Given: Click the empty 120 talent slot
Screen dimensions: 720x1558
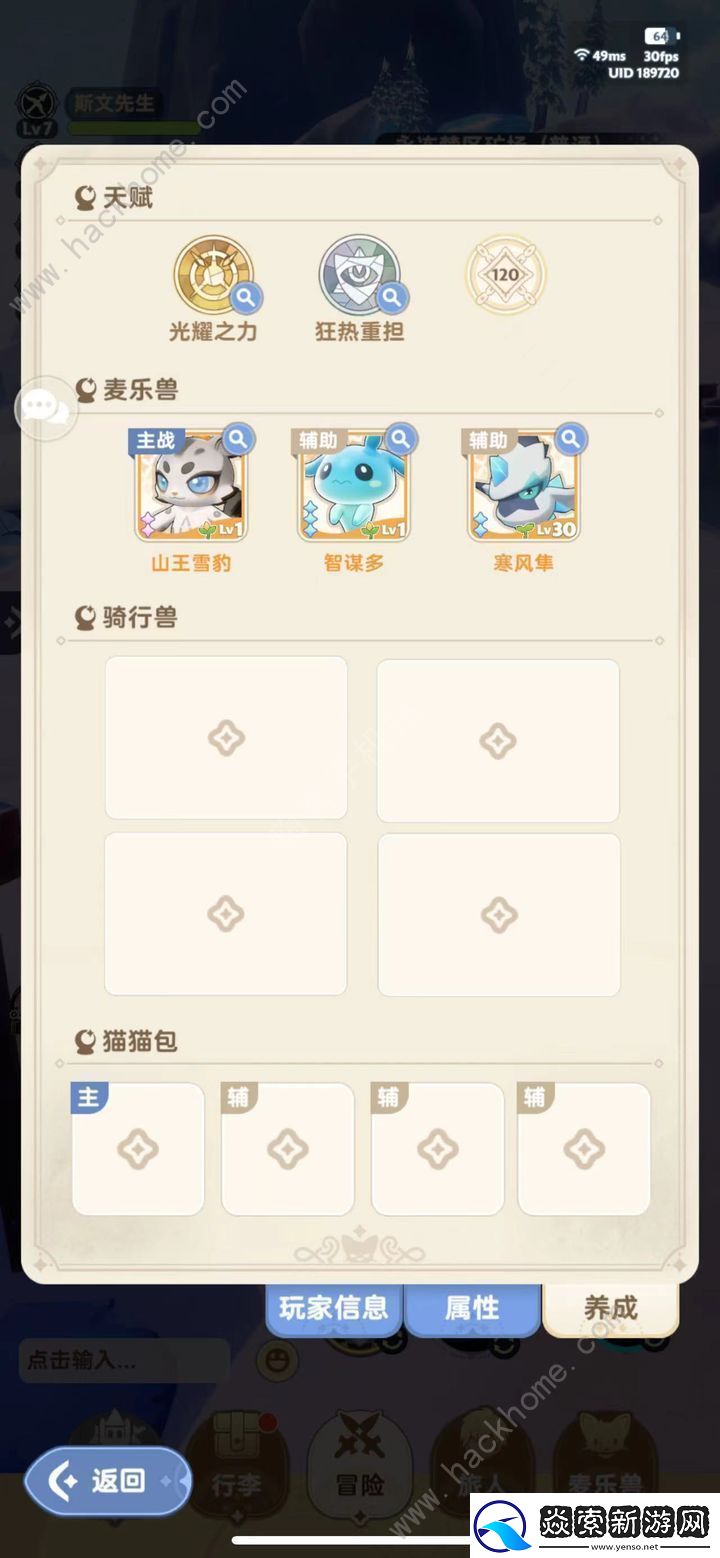Looking at the screenshot, I should (x=508, y=273).
